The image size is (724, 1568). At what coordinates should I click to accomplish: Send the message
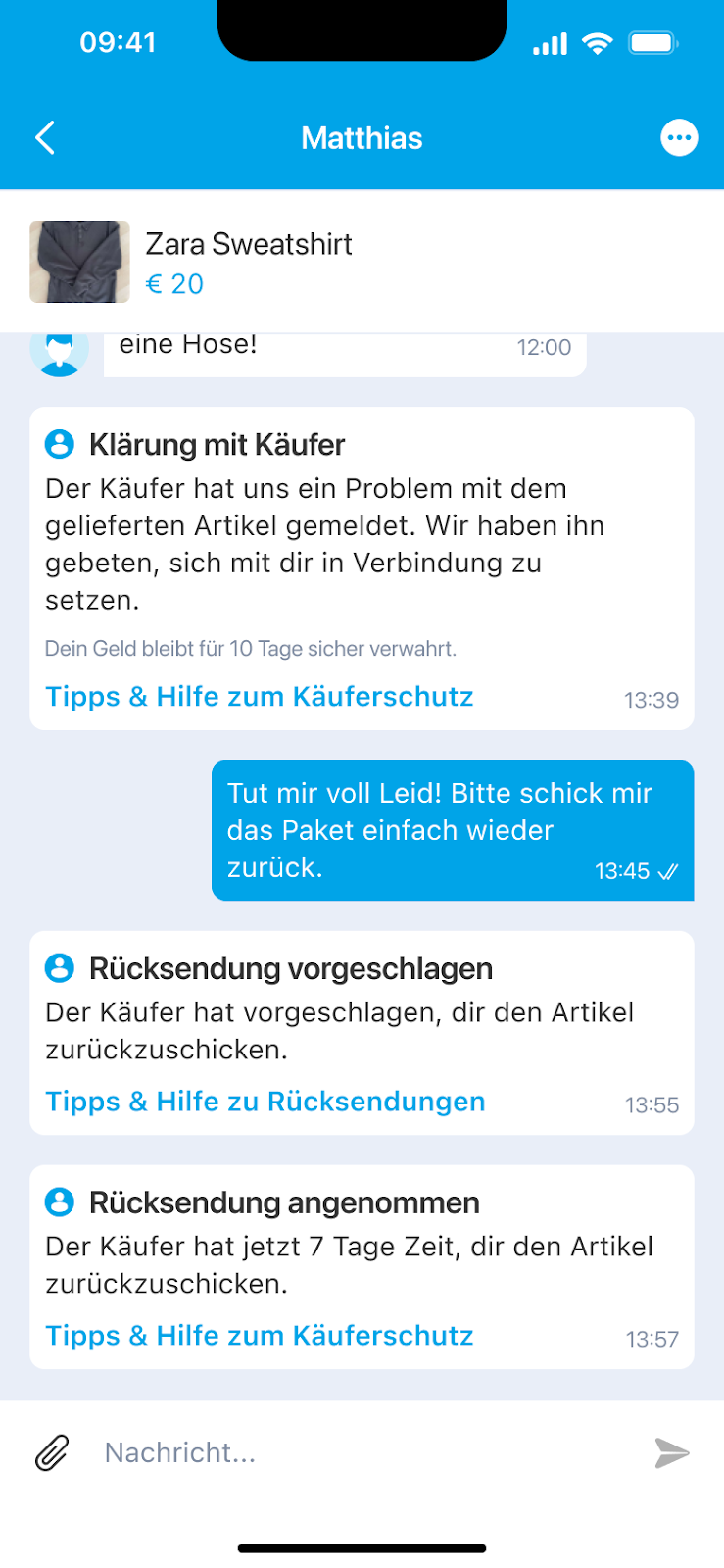pos(672,1452)
